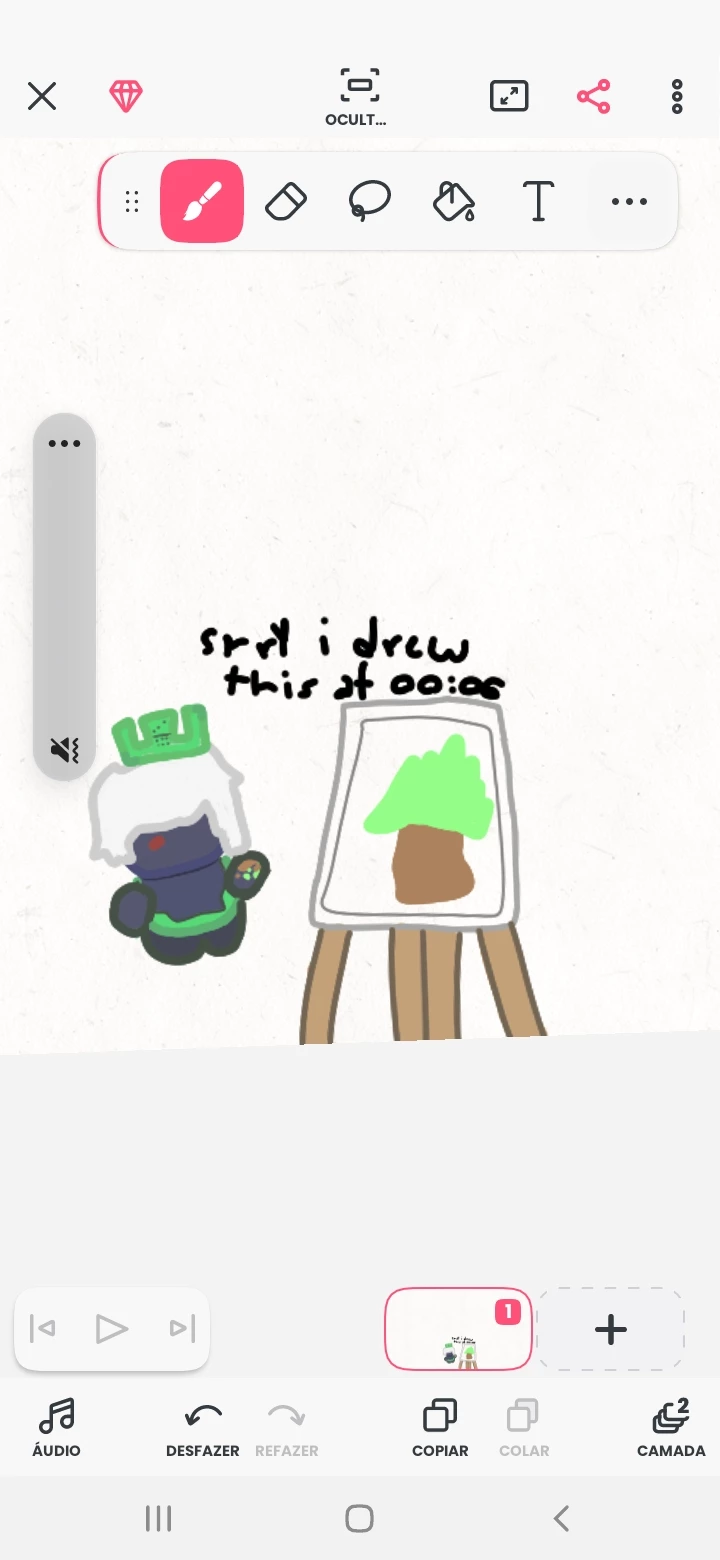Open the top-right overflow menu
Viewport: 720px width, 1560px height.
coord(677,97)
